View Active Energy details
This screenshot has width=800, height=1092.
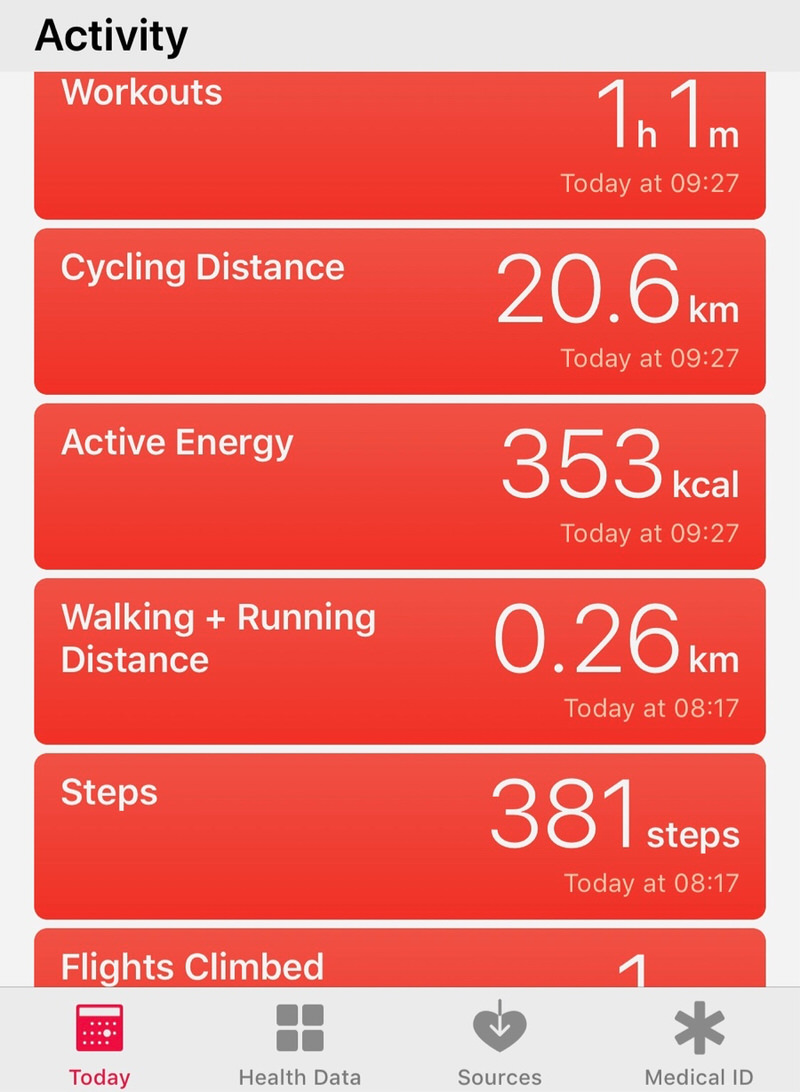400,486
